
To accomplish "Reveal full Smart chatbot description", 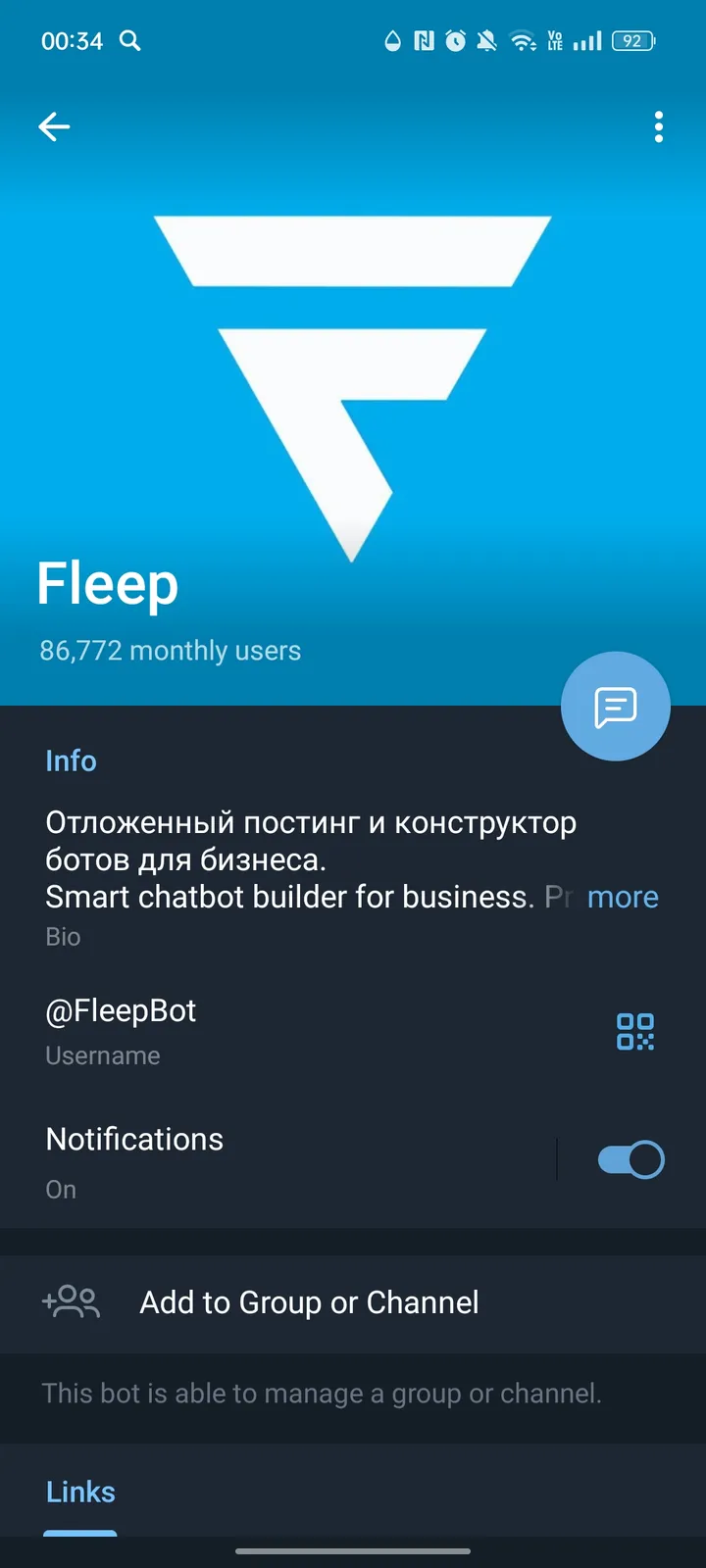I will pyautogui.click(x=623, y=897).
